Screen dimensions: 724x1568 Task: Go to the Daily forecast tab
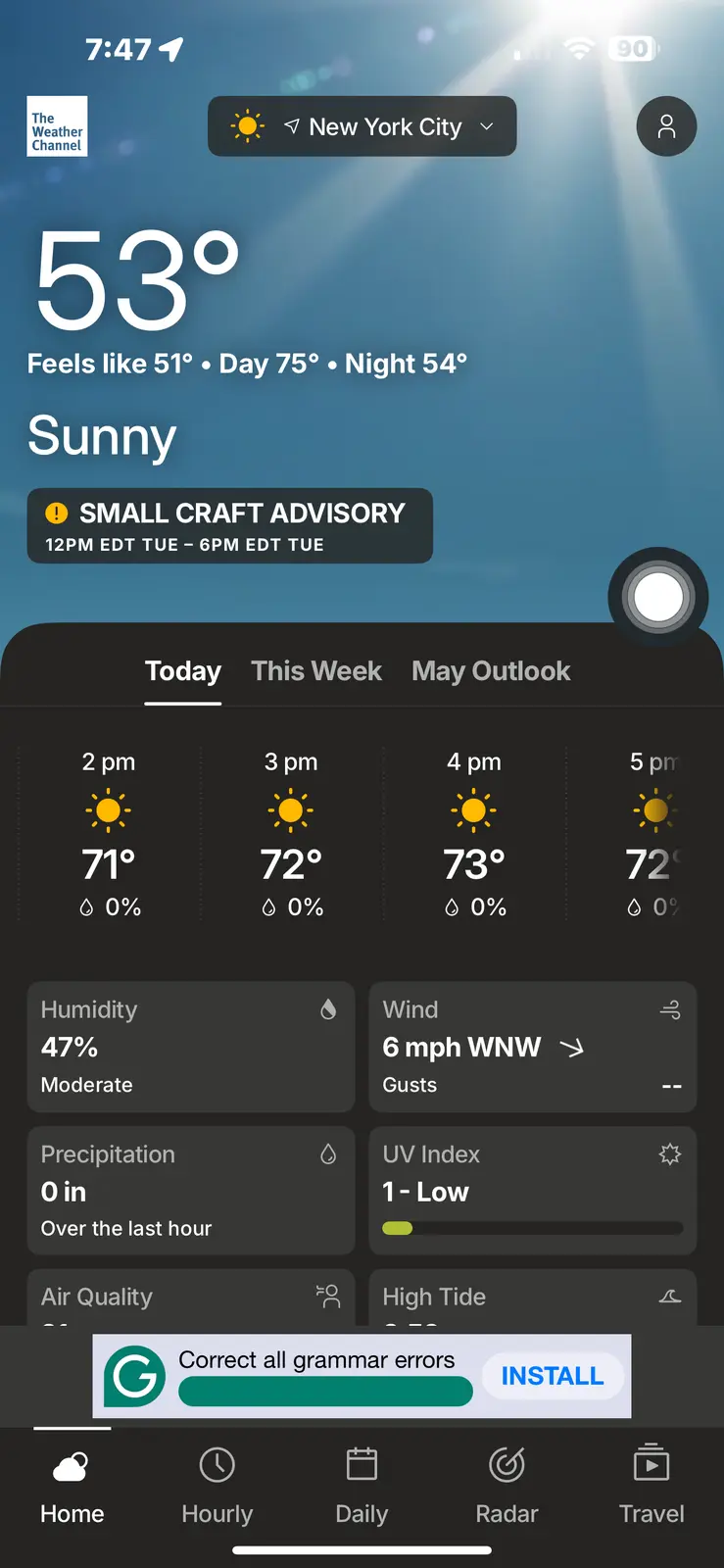tap(362, 1486)
